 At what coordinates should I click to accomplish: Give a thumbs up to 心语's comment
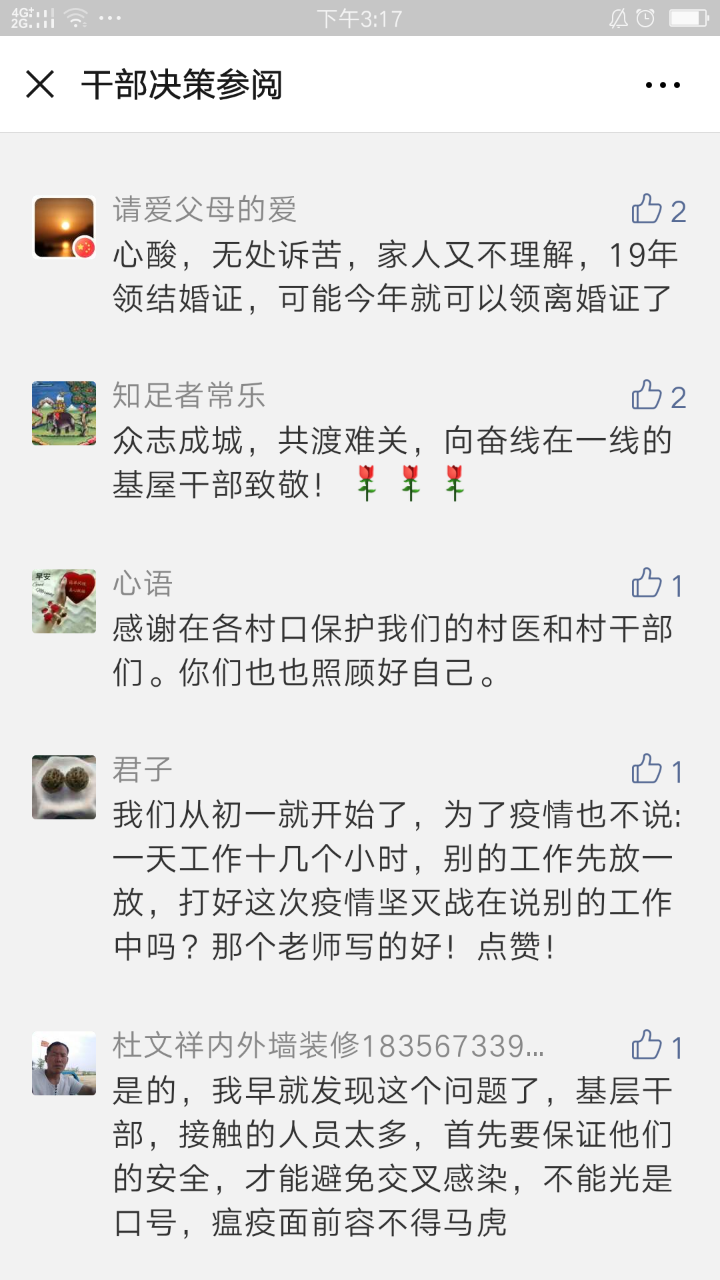(x=648, y=584)
